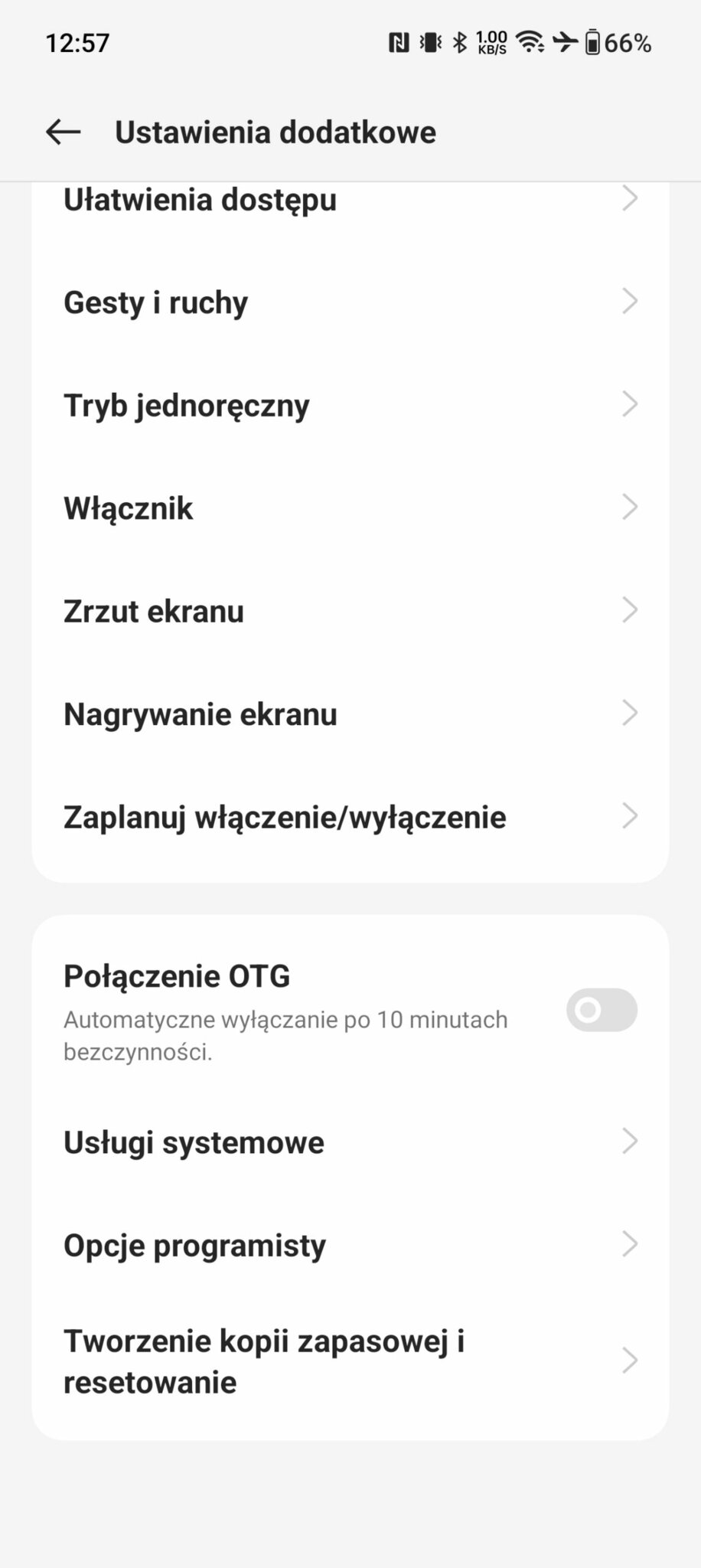
Task: Open Opcje programisty
Action: [350, 1244]
